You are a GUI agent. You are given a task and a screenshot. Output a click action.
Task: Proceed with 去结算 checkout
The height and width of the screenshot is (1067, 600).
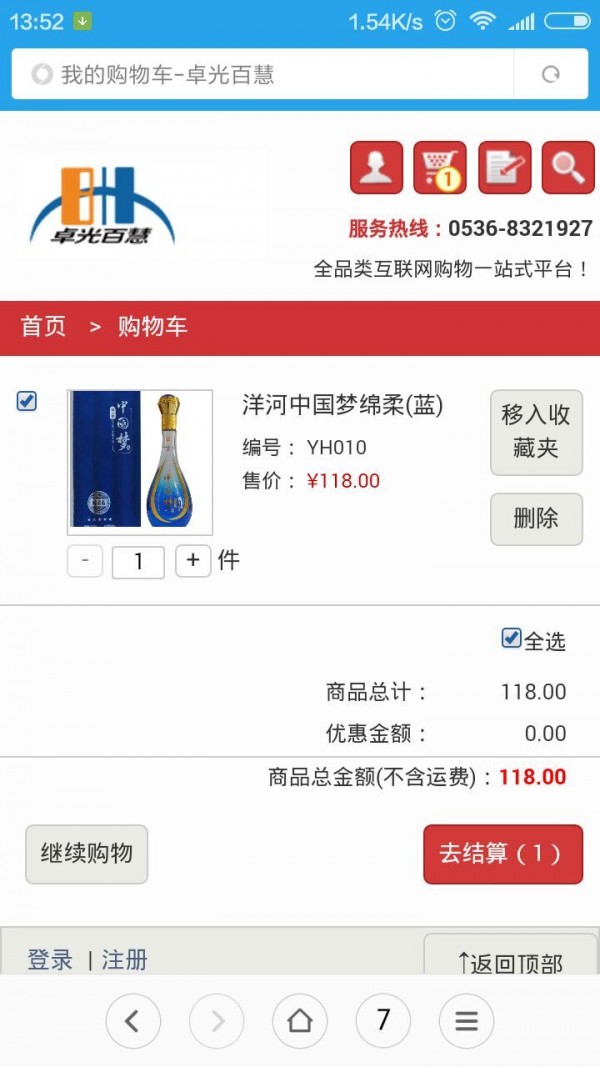502,854
